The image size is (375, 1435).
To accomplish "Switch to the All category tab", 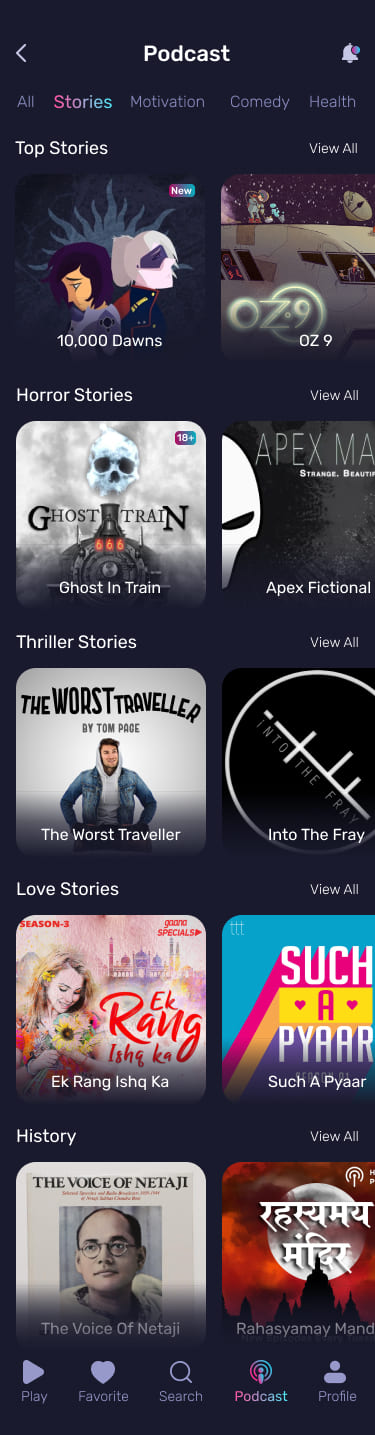I will (26, 102).
